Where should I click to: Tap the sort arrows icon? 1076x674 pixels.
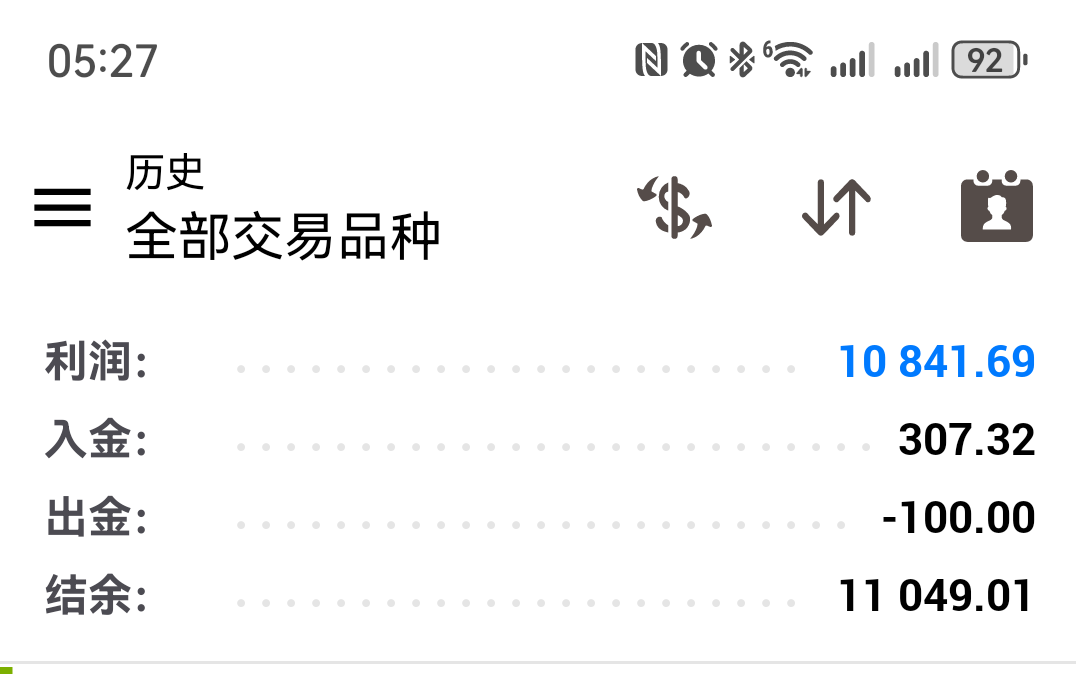[x=836, y=208]
